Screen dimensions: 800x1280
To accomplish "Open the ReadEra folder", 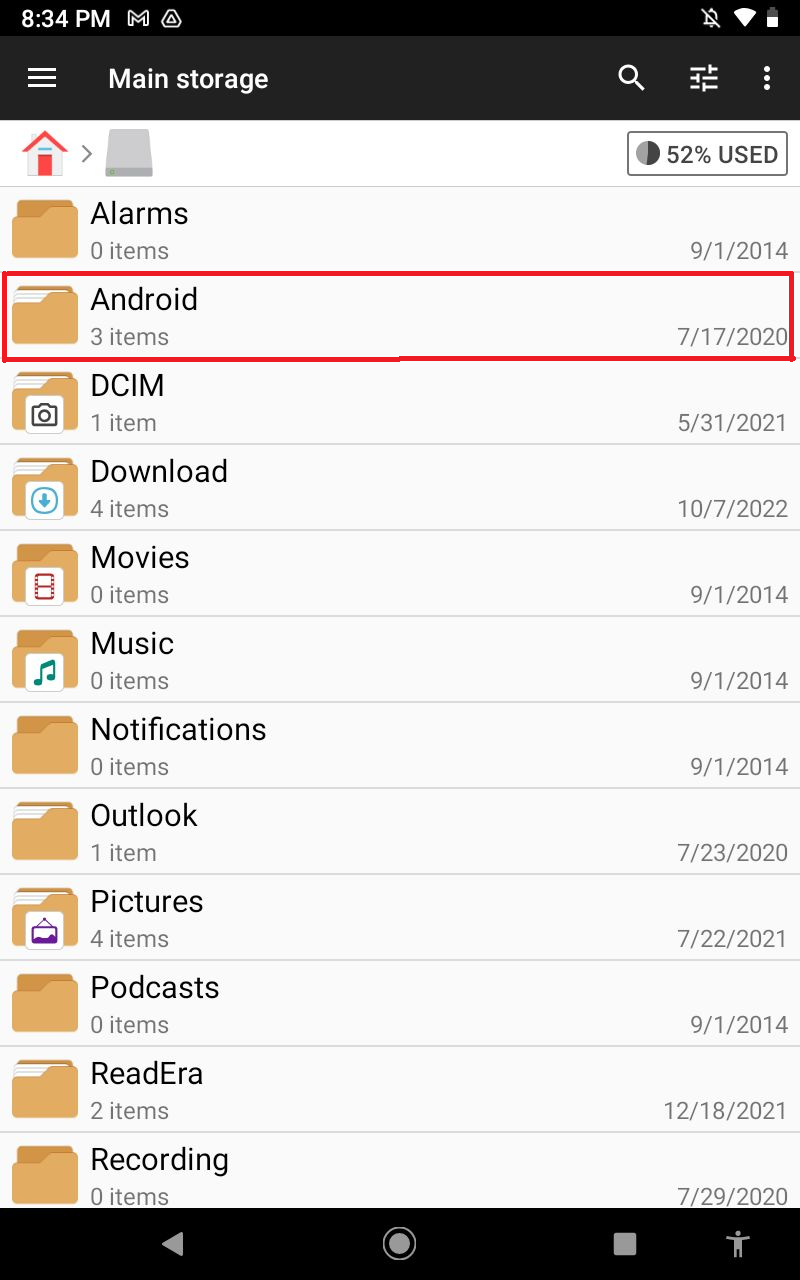I will click(x=400, y=1090).
